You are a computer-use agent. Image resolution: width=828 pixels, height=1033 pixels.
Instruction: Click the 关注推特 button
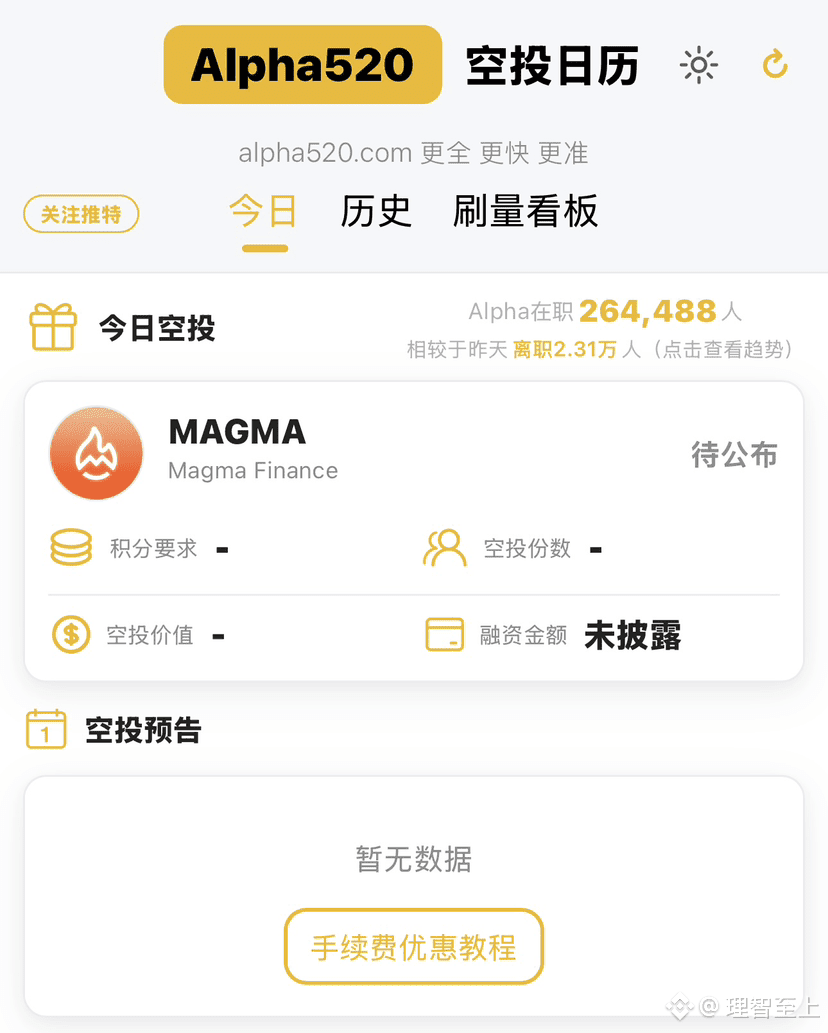[81, 214]
